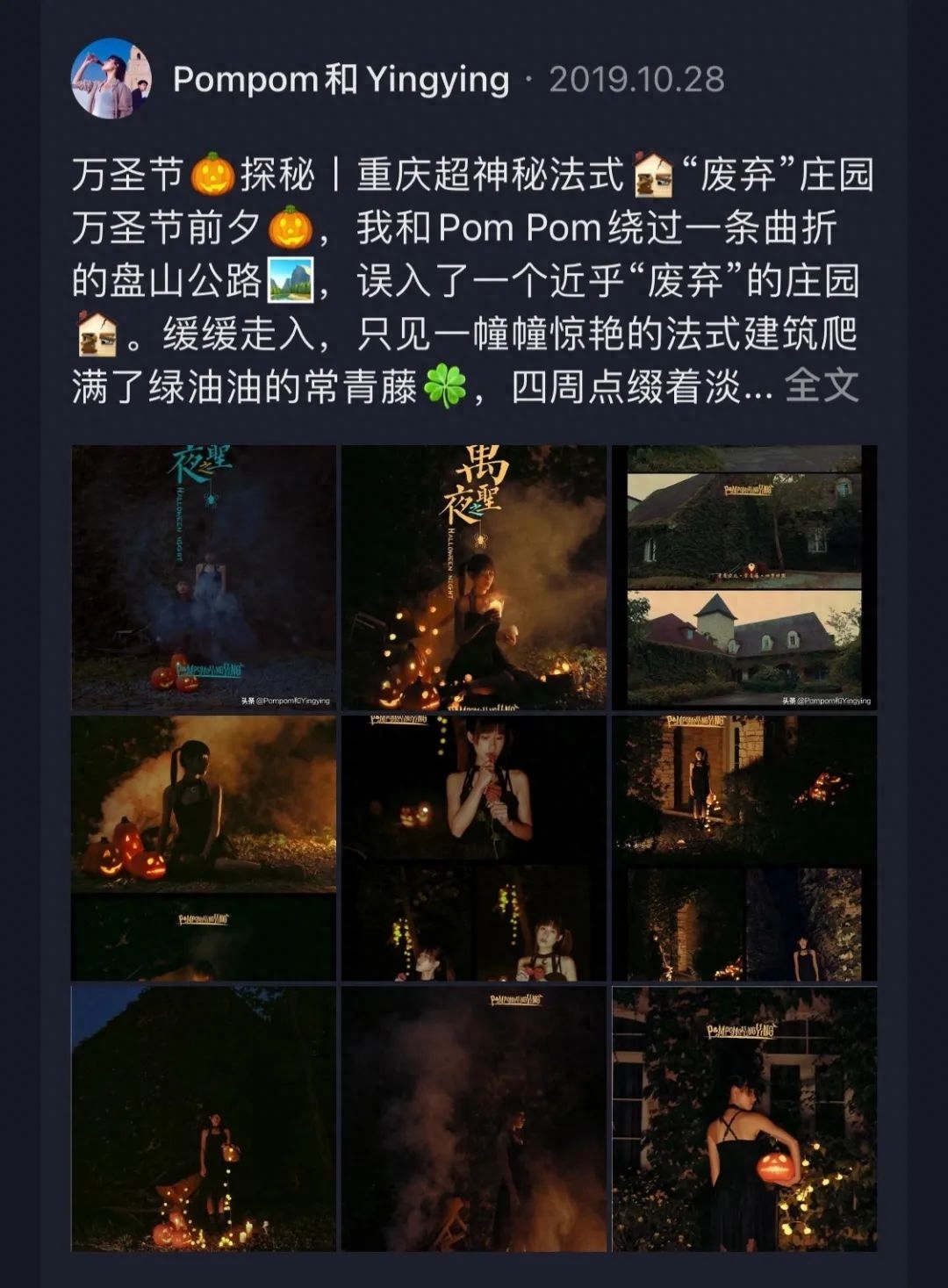View photo of girl carrying glowing pumpkin lantern
948x1288 pixels.
[x=744, y=1118]
